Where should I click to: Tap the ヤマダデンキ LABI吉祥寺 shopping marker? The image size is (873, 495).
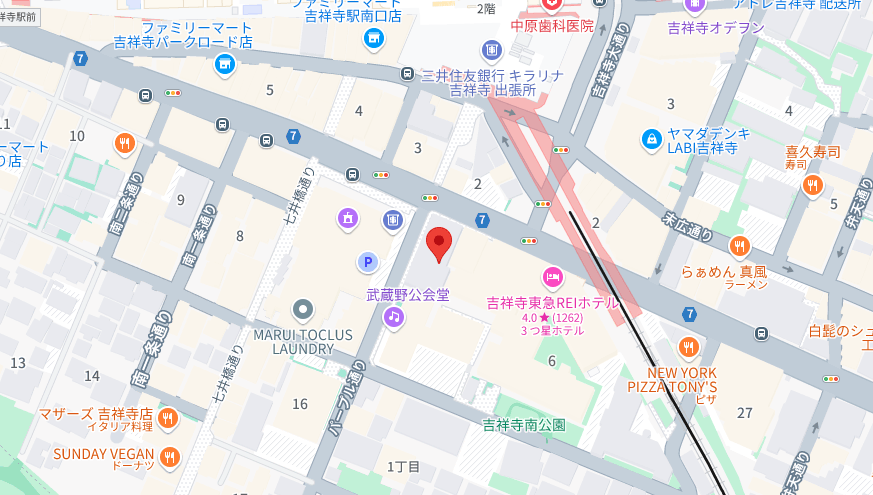pos(651,137)
